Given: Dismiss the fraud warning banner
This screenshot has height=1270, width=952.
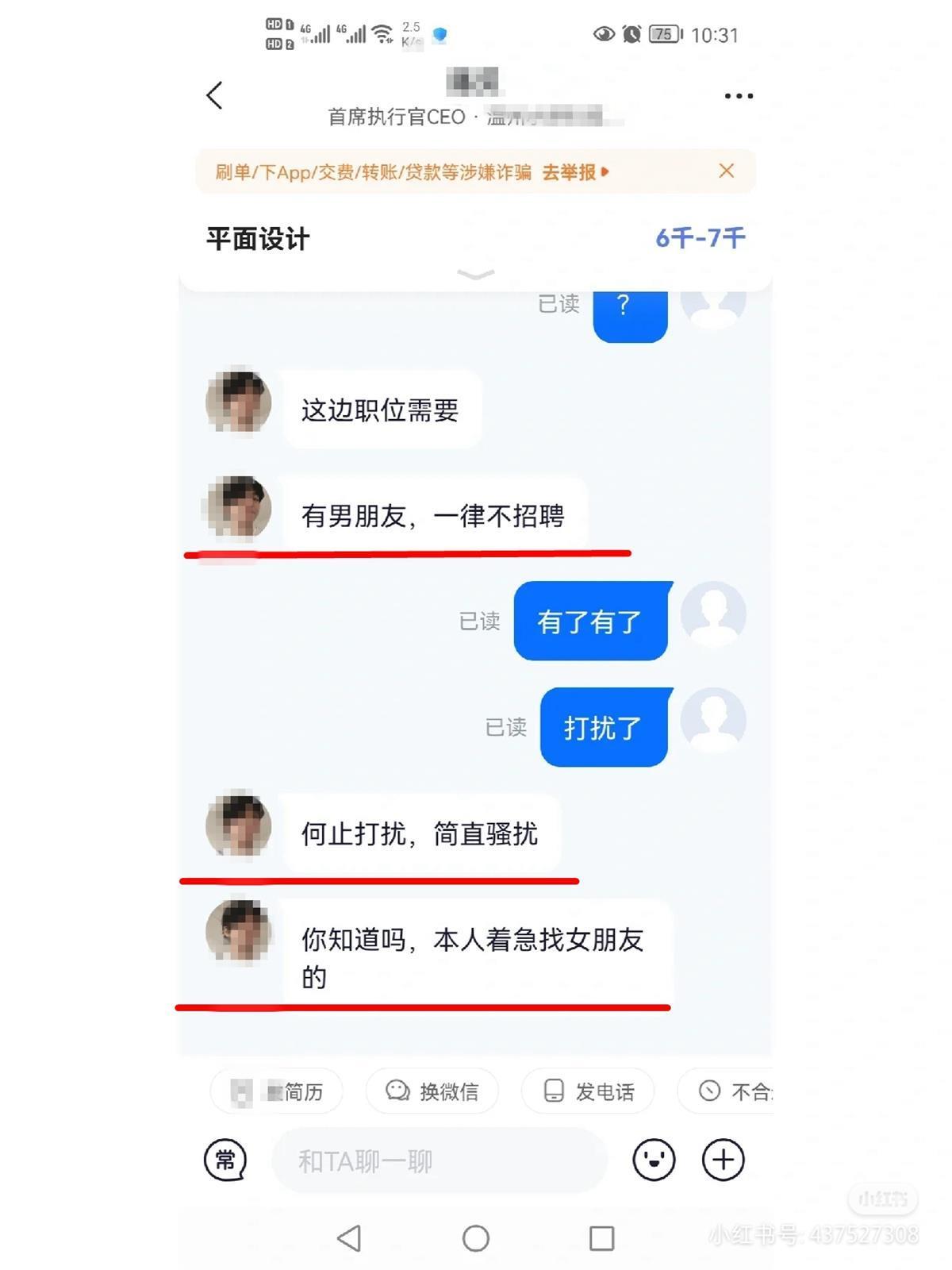Looking at the screenshot, I should click(x=726, y=171).
